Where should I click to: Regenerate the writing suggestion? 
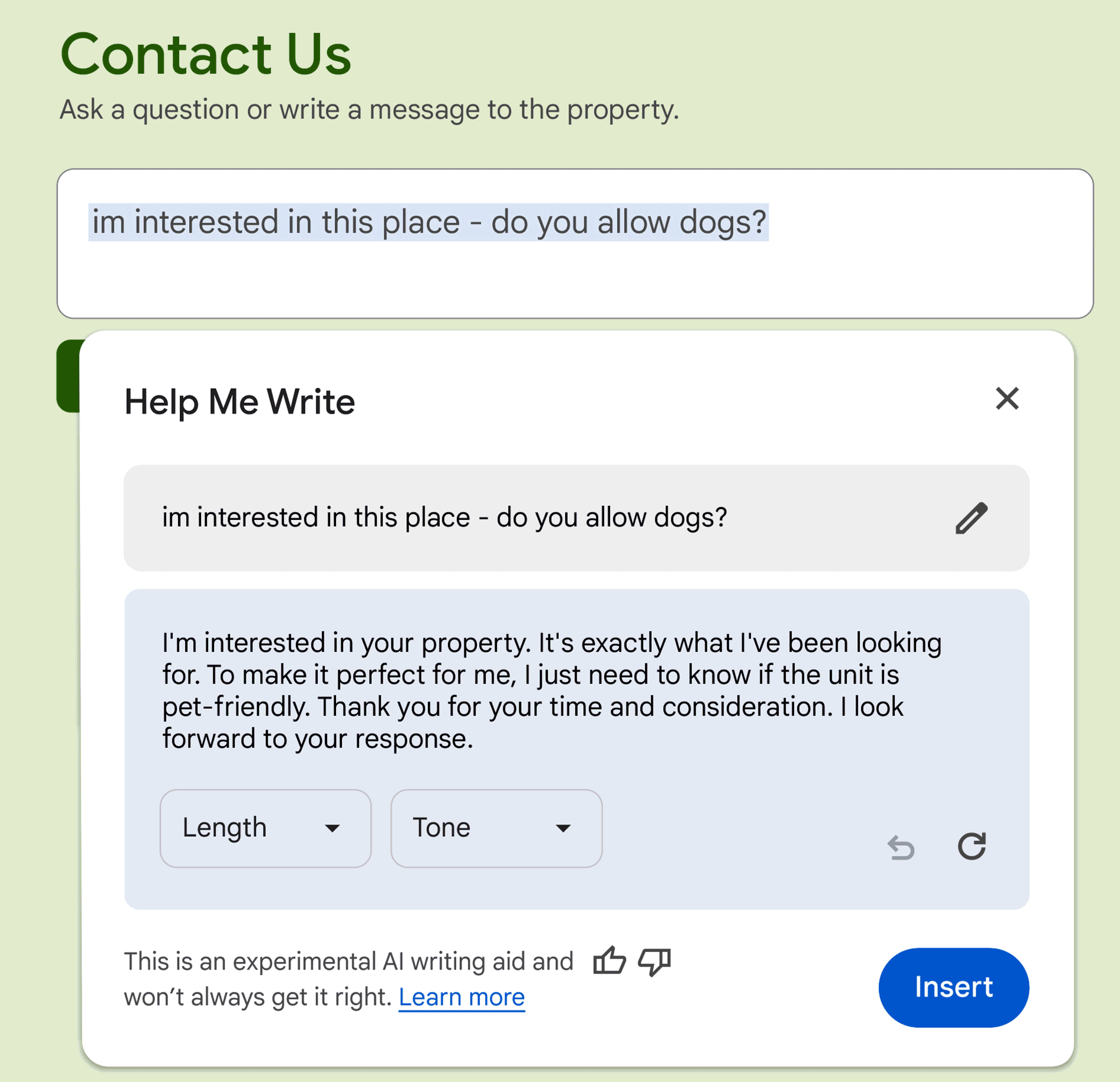[x=971, y=847]
